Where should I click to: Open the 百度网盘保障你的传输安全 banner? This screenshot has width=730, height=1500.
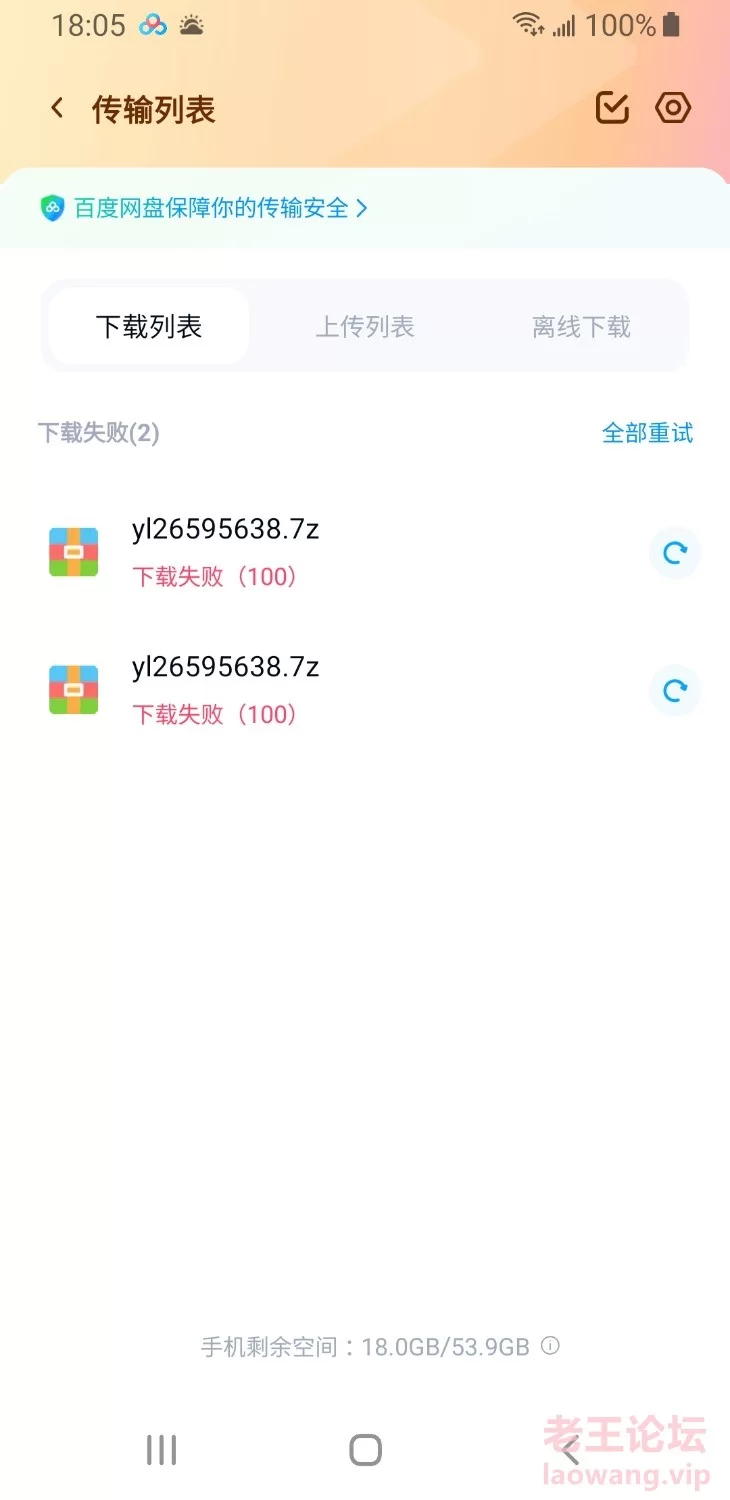point(205,208)
